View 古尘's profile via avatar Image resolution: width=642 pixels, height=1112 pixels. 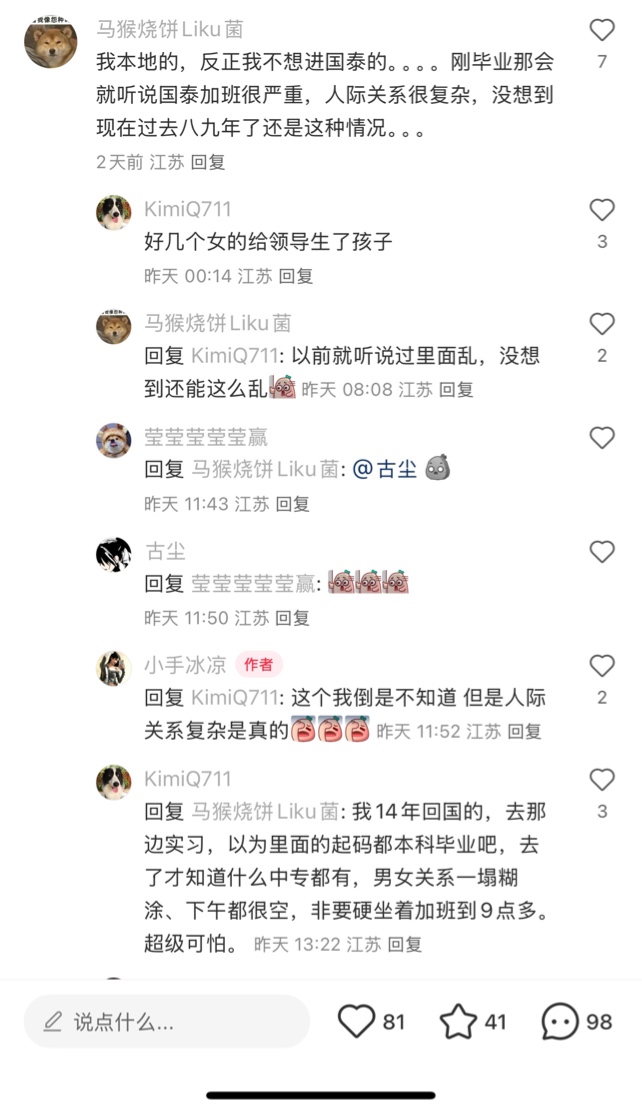pyautogui.click(x=114, y=553)
